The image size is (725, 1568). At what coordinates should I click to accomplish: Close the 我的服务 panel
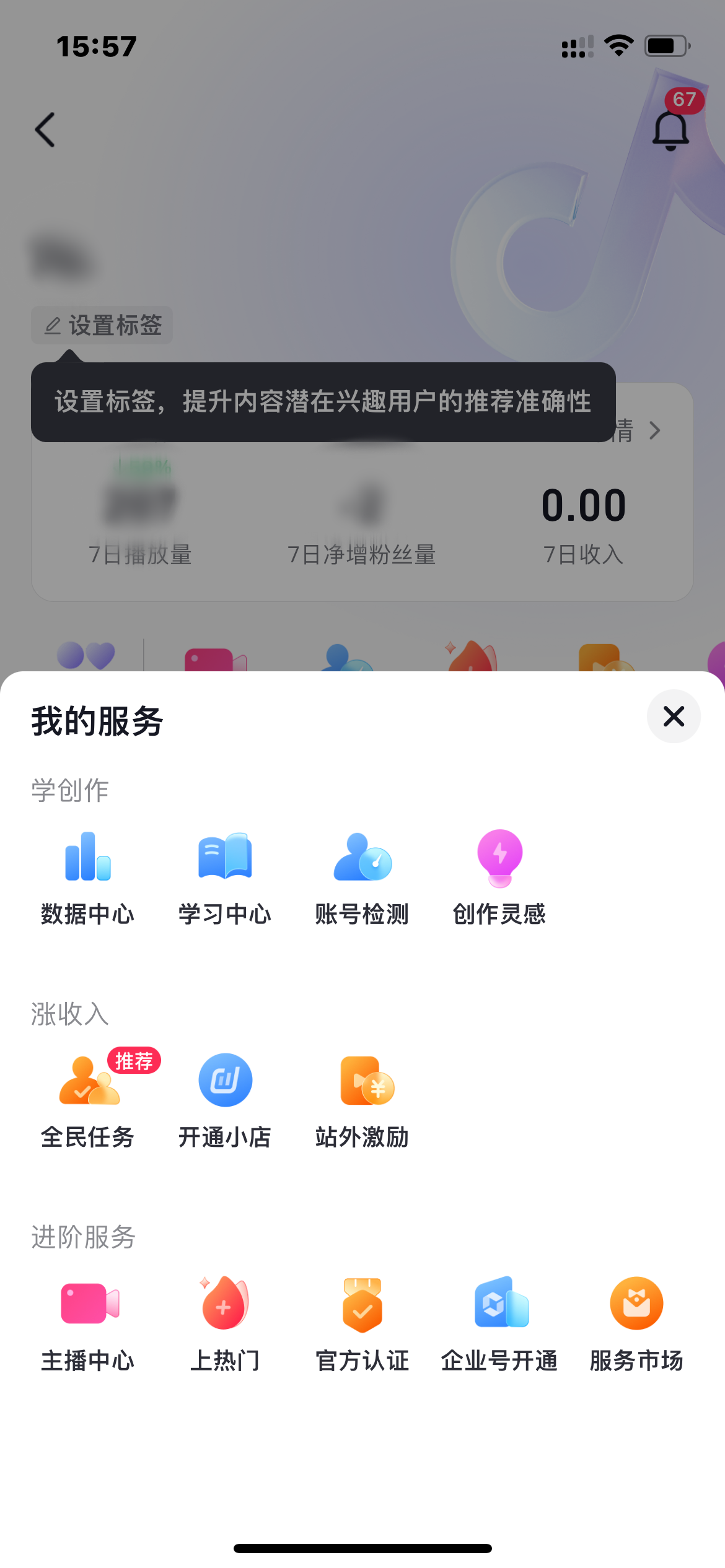point(674,716)
